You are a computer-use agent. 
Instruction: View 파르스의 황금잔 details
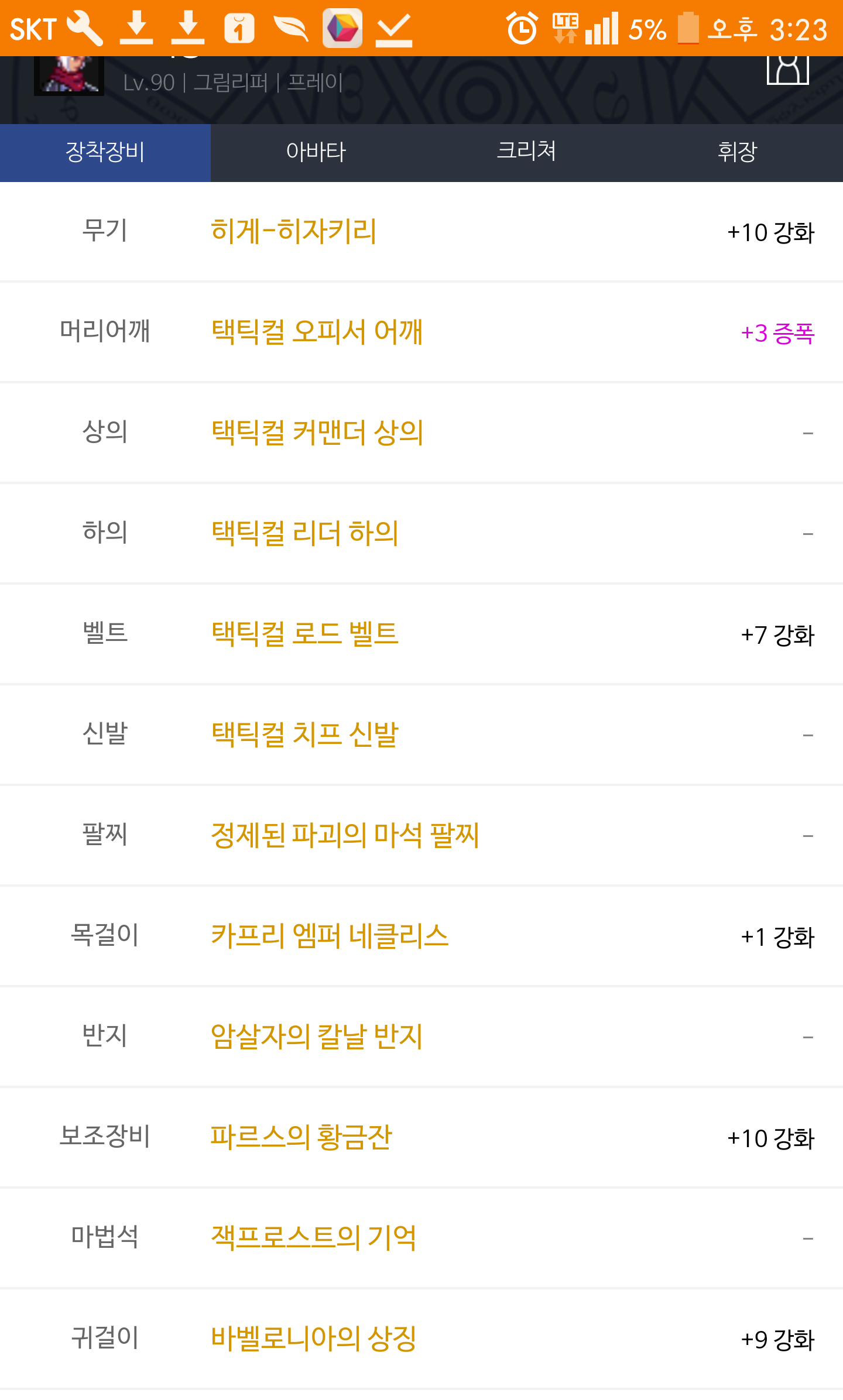[x=301, y=1137]
